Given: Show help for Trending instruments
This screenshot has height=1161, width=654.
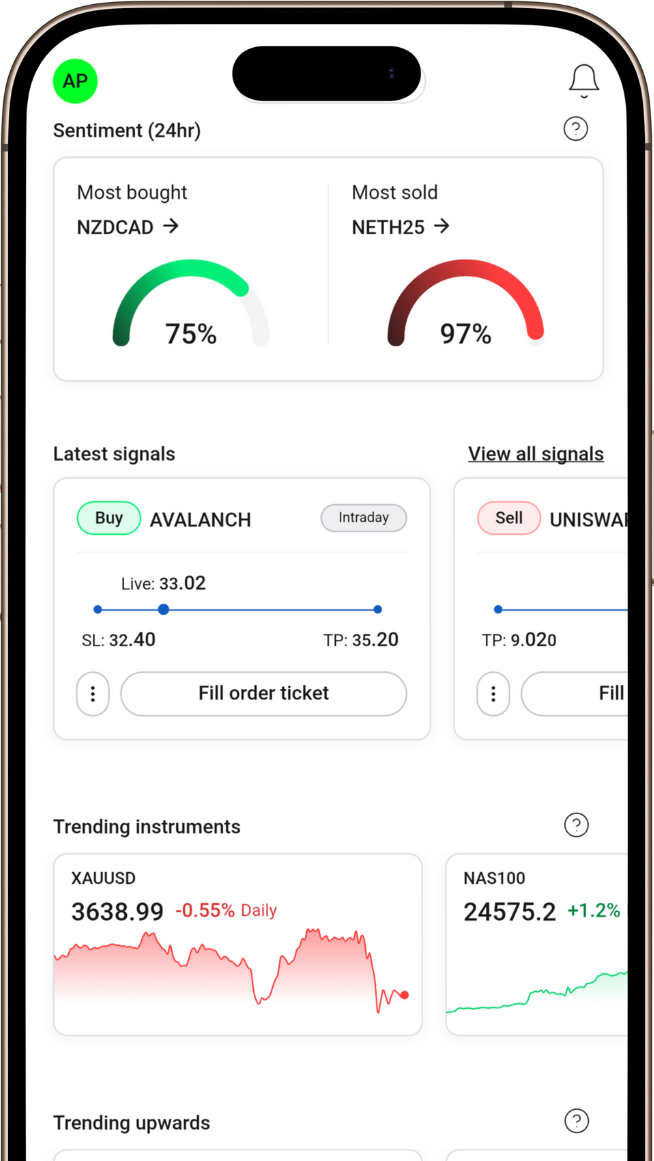Looking at the screenshot, I should click(576, 825).
